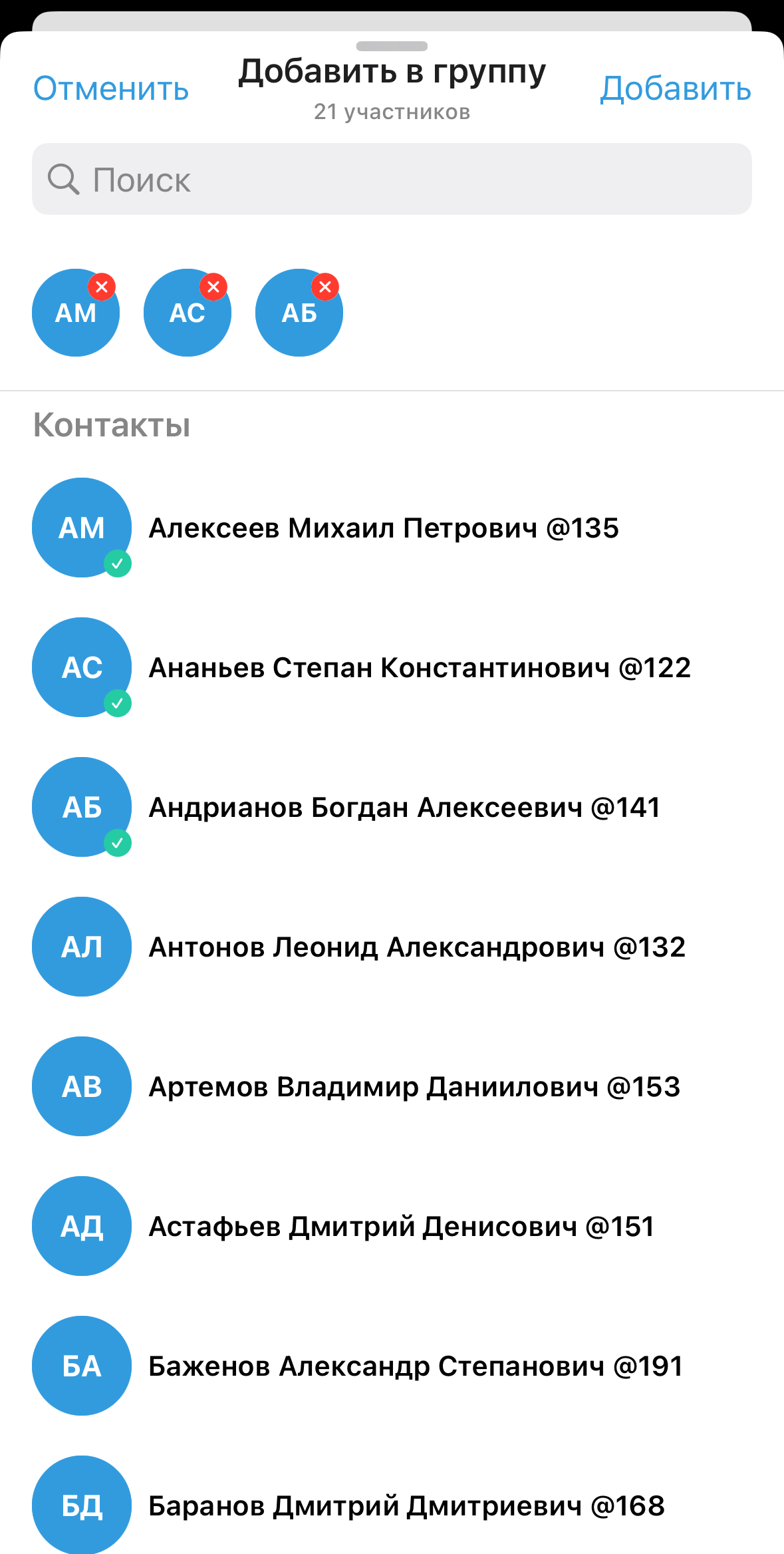Screen dimensions: 784x1554
Task: Remove the selected АС chip
Action: 213,287
